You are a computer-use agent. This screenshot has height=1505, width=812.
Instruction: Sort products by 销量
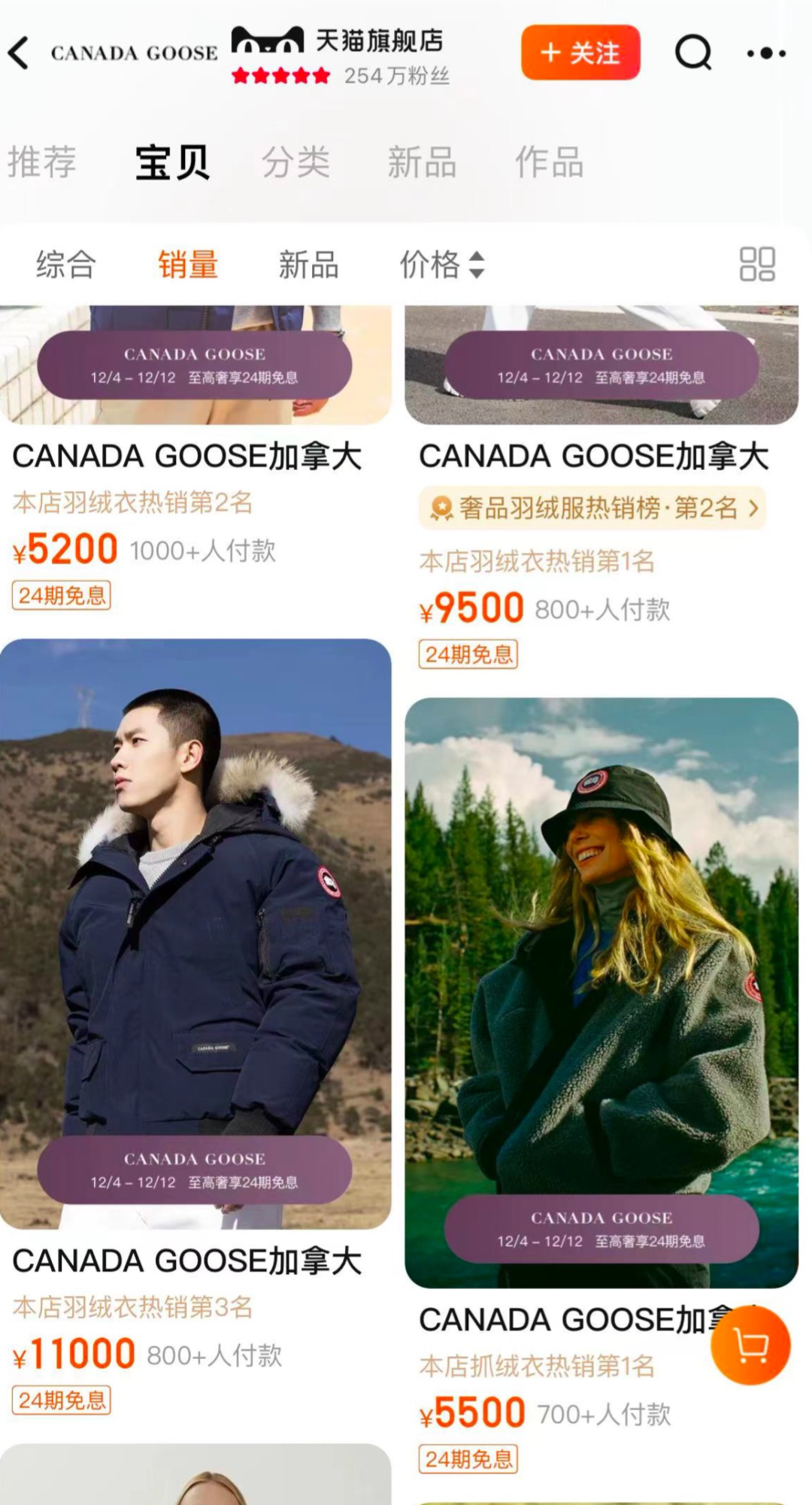[188, 265]
